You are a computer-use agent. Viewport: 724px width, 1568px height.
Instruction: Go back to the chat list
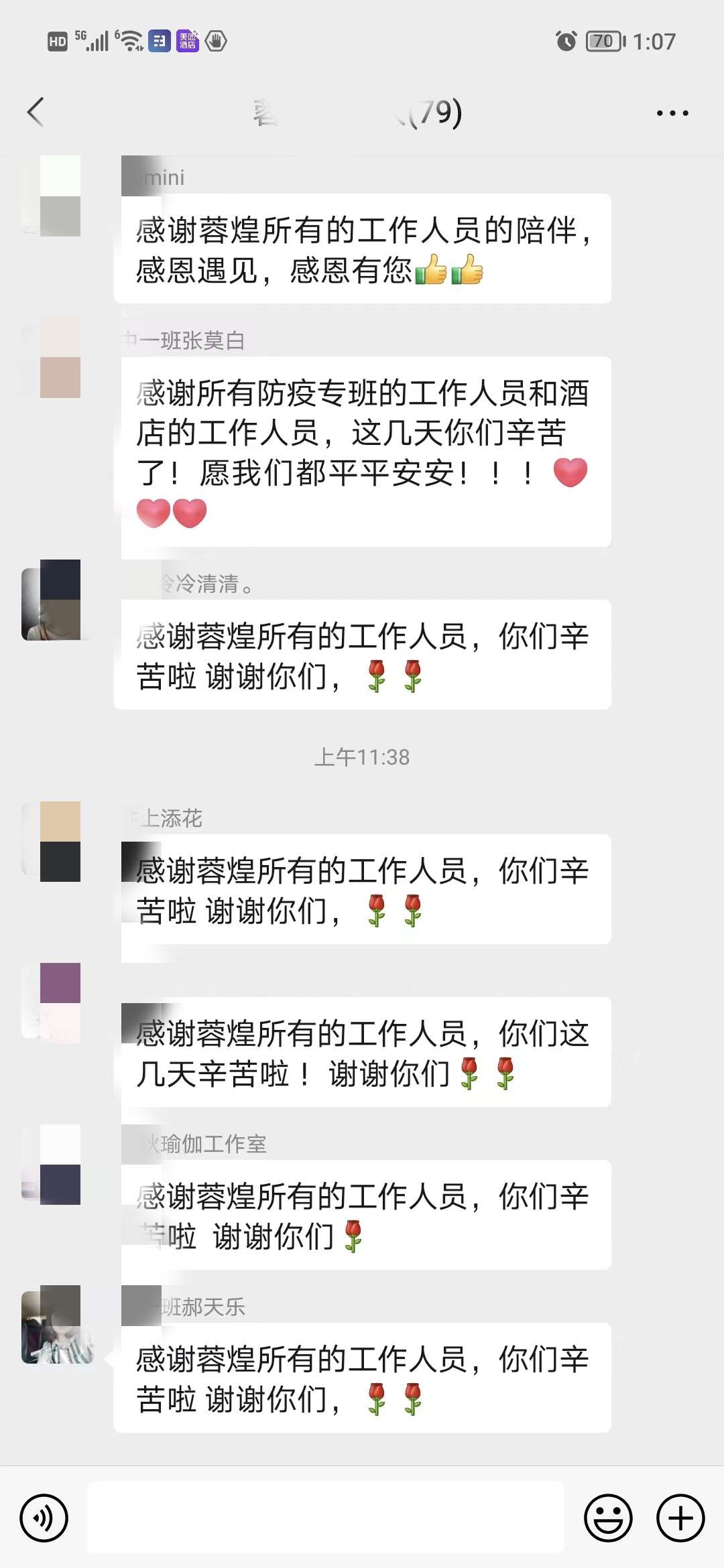click(x=36, y=112)
